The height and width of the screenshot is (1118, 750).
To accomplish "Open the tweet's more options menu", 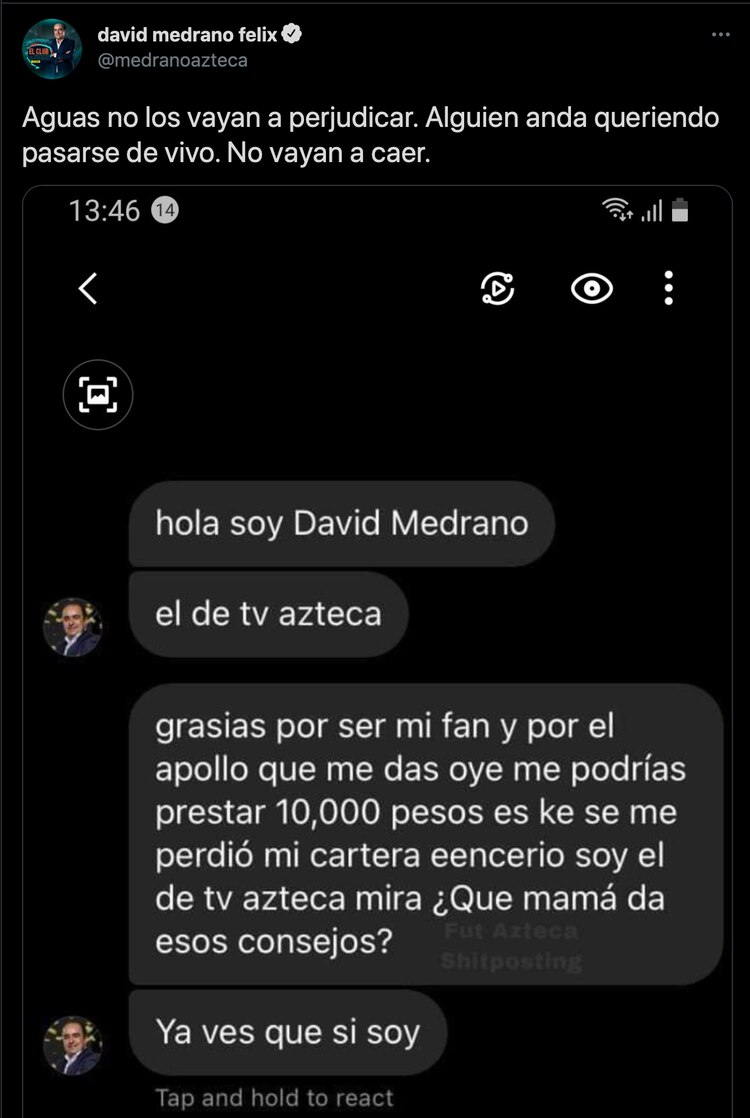I will click(718, 33).
